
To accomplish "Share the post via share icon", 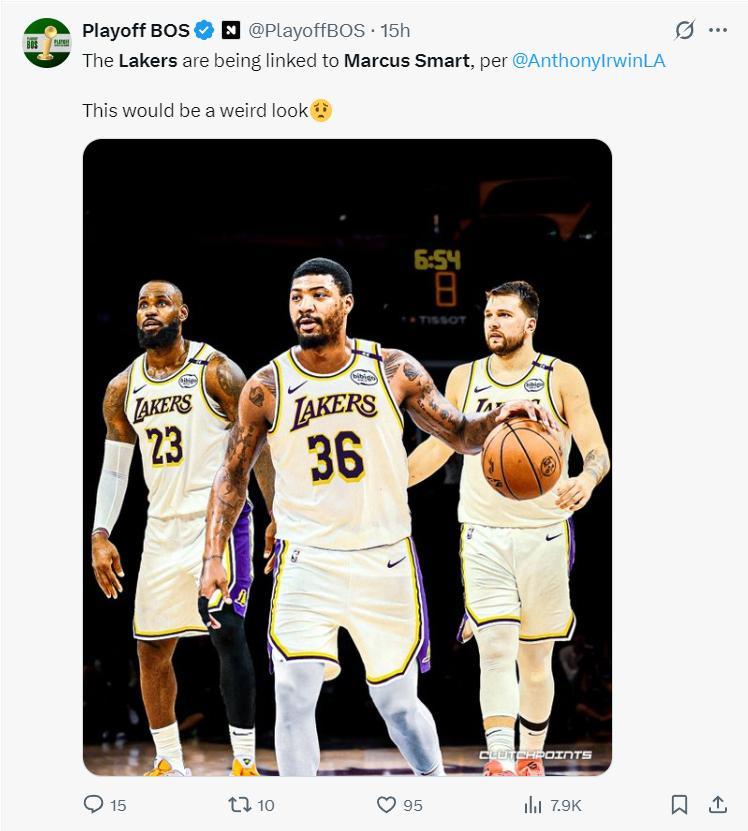I will click(x=717, y=804).
